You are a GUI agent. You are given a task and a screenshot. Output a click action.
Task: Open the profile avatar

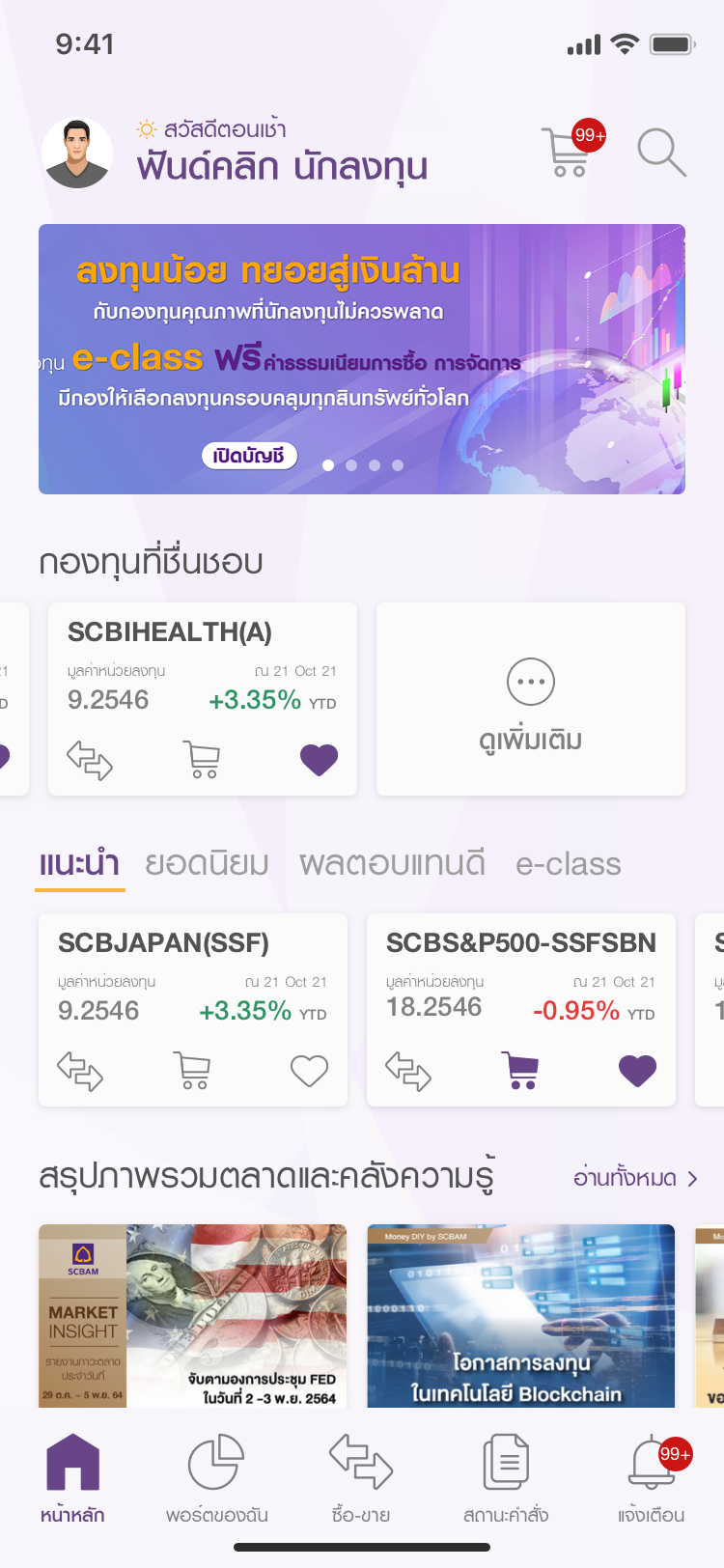[x=77, y=154]
